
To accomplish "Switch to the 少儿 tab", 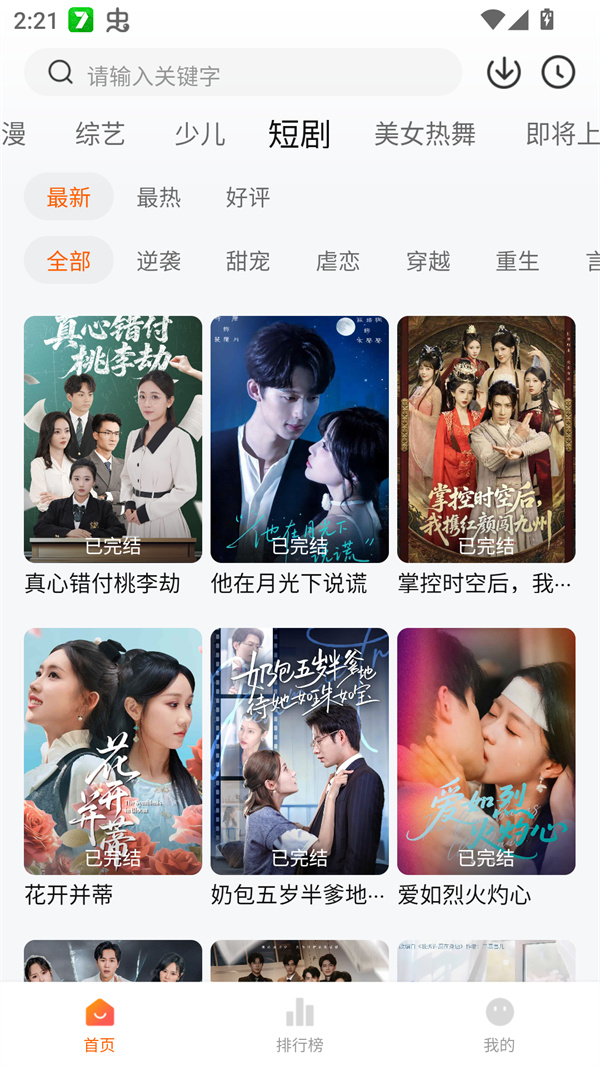I will (199, 133).
